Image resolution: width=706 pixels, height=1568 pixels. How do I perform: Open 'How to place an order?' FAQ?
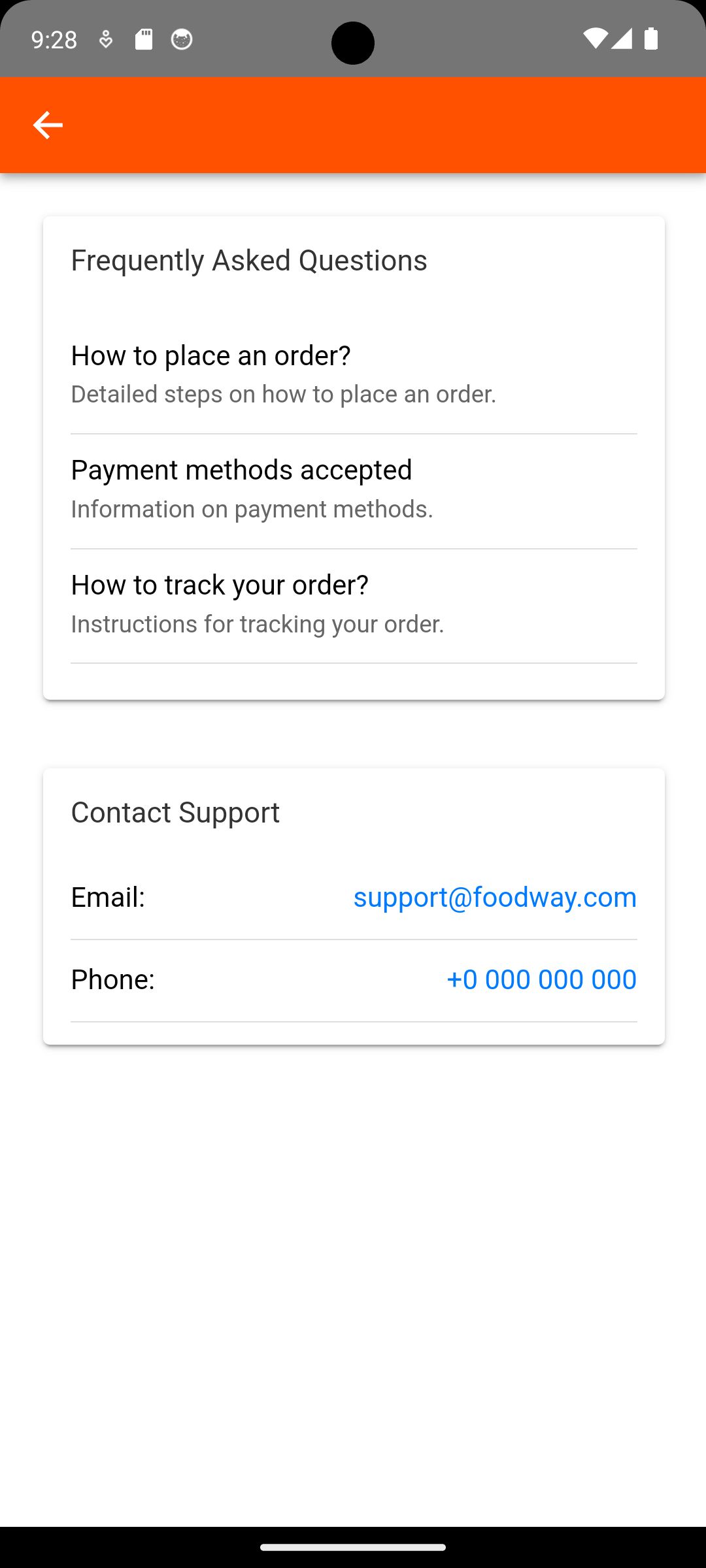coord(353,374)
